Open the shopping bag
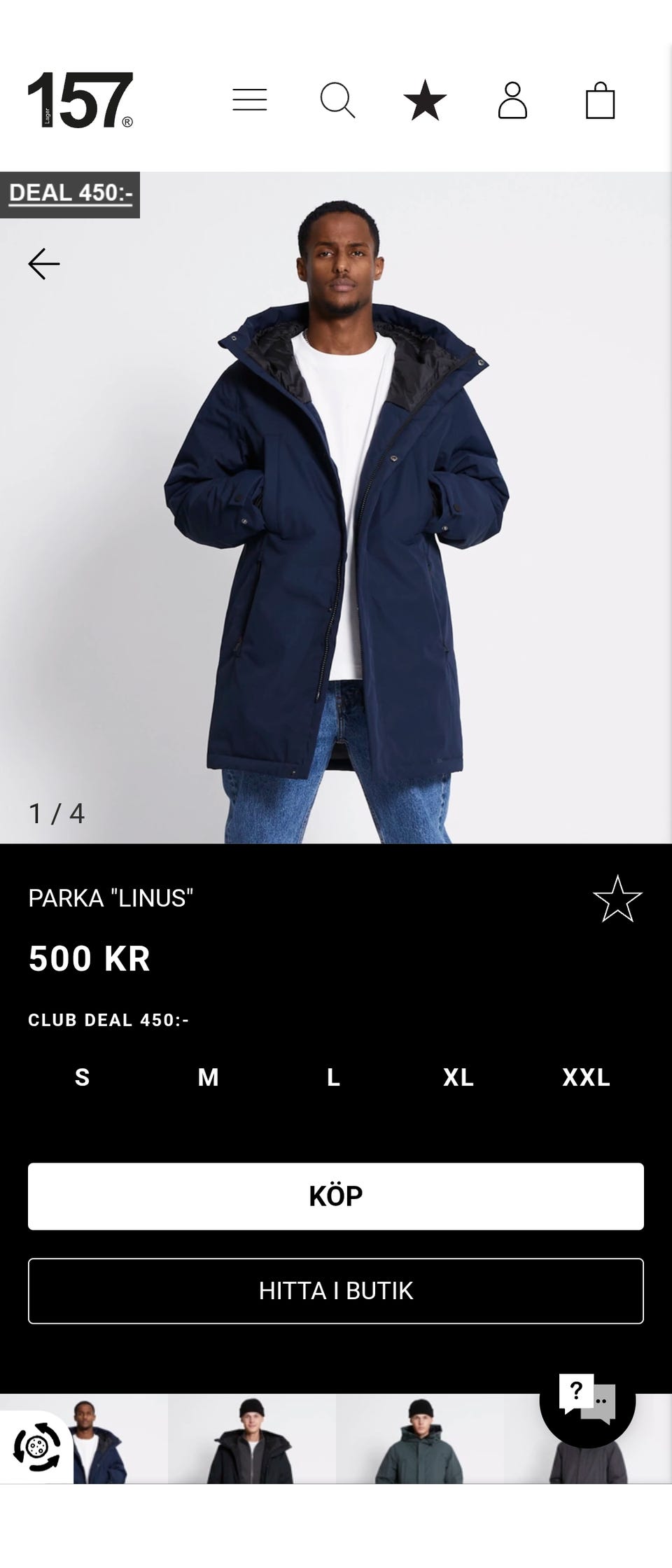 (x=600, y=101)
